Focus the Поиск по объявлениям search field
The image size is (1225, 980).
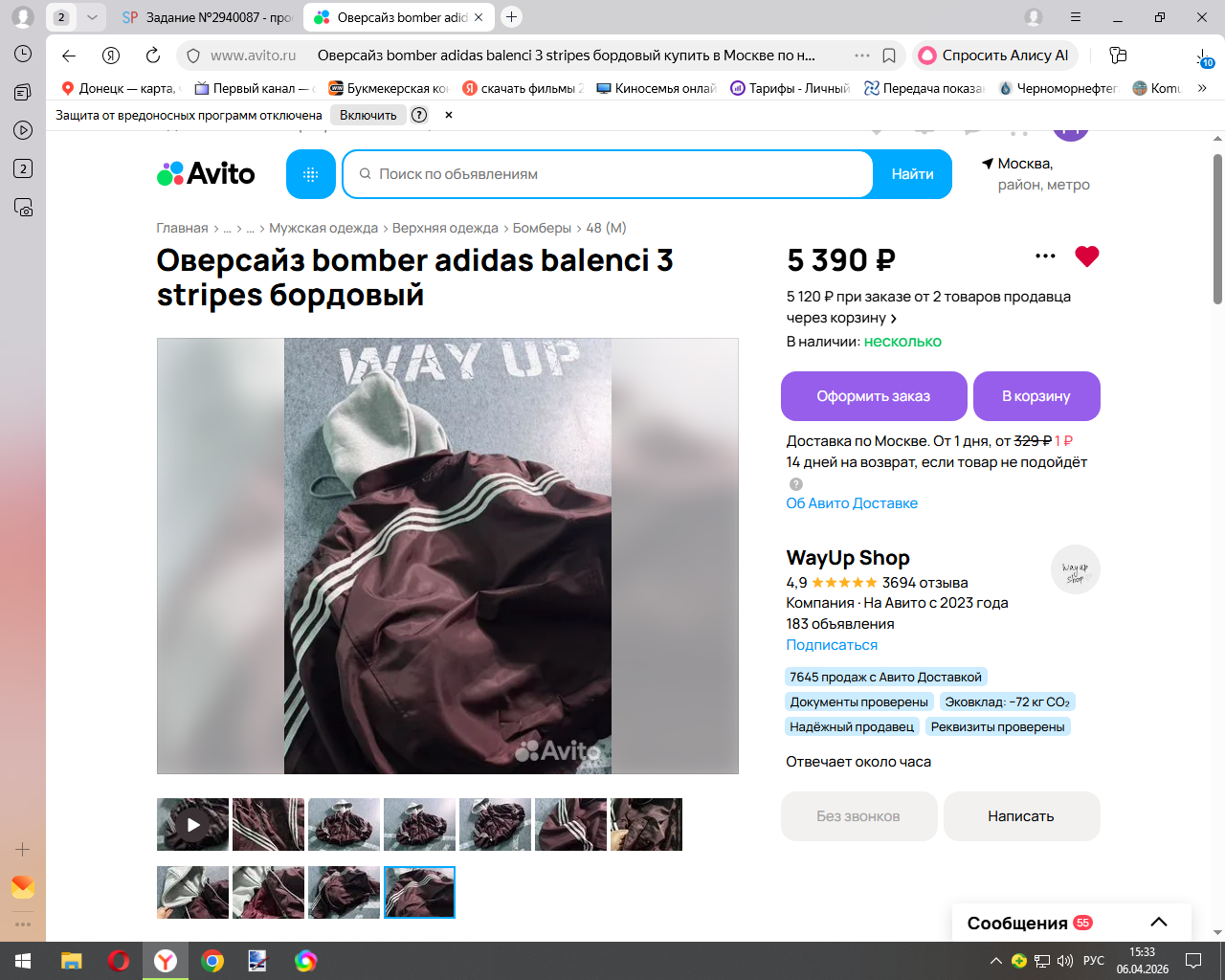[612, 174]
